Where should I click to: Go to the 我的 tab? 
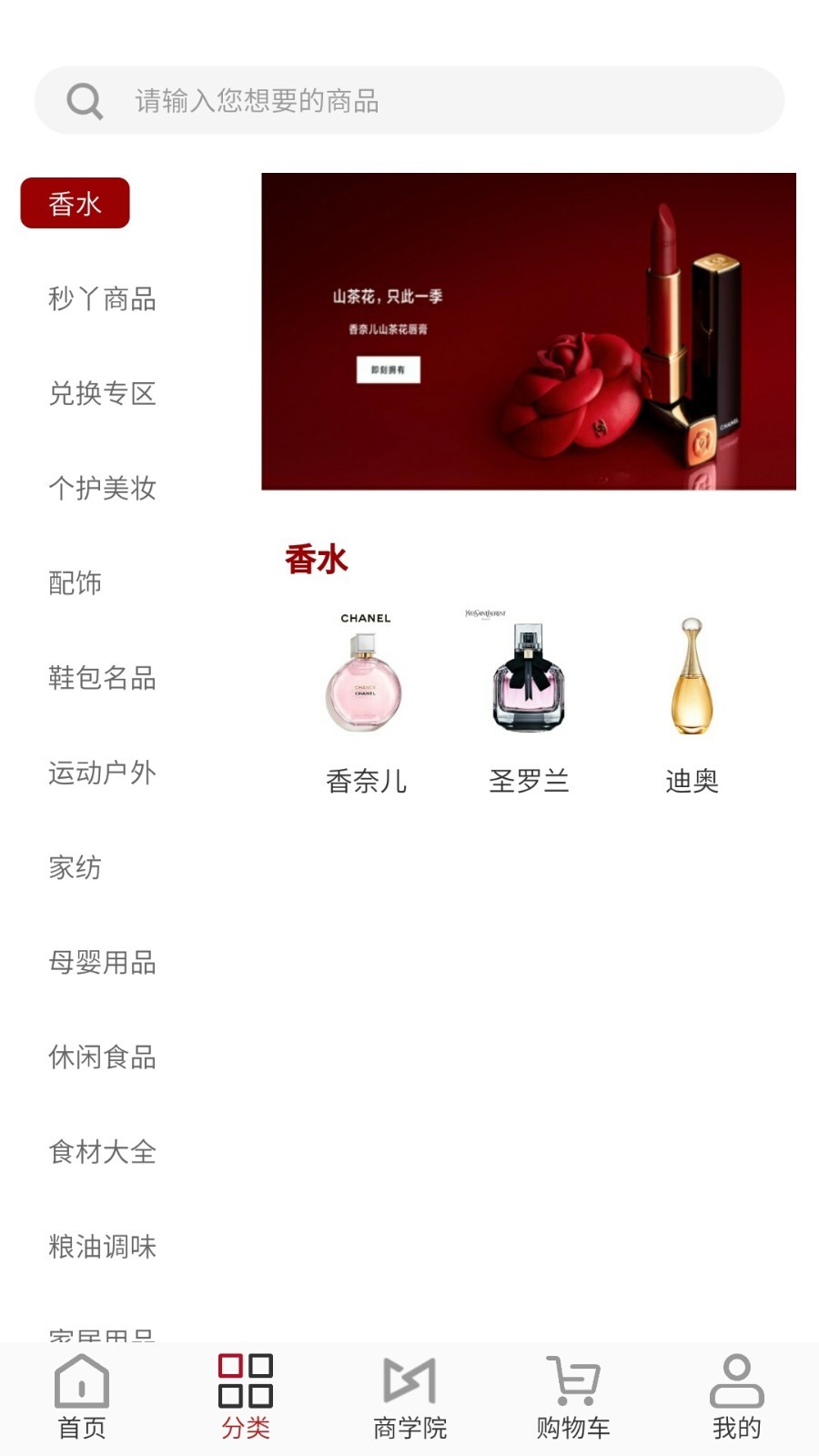736,1397
